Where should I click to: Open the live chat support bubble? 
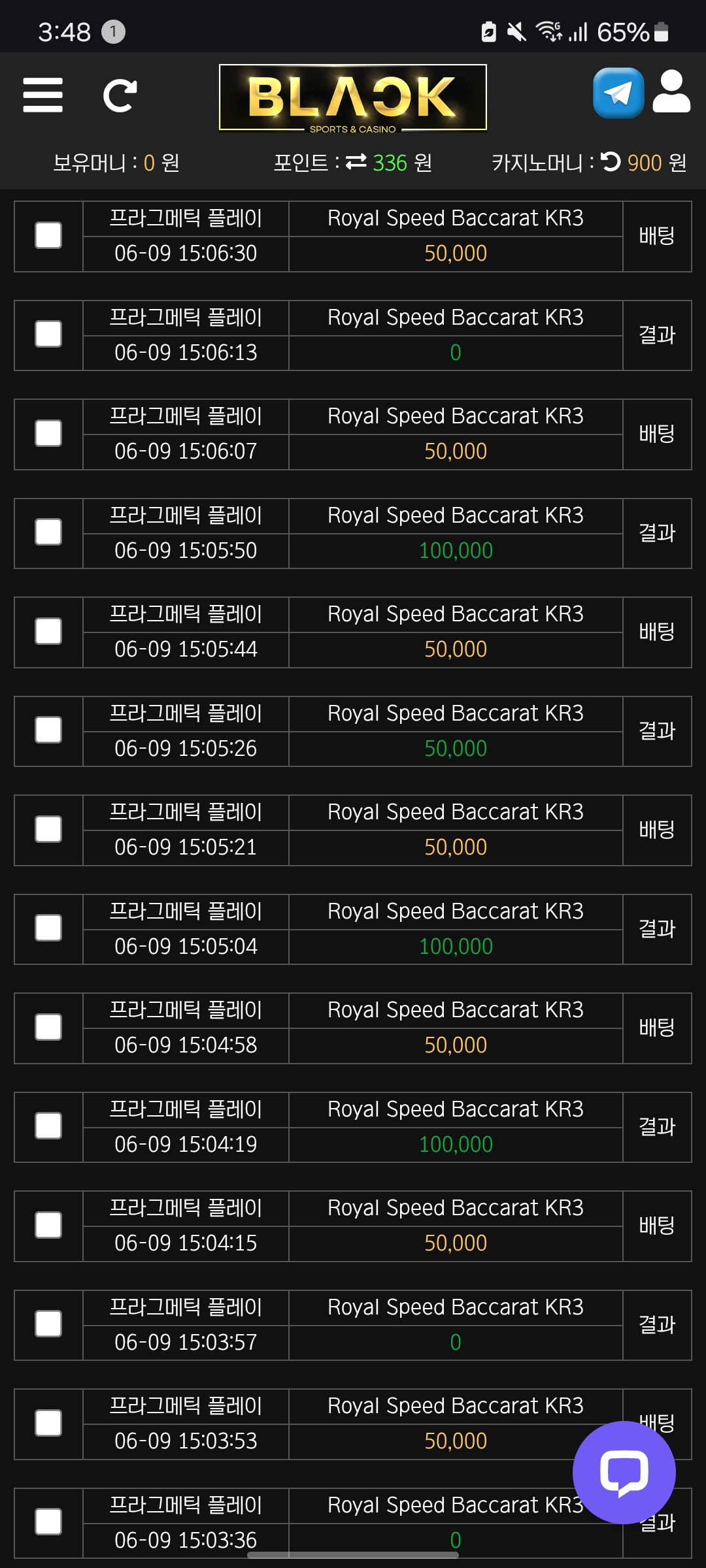pos(624,1473)
